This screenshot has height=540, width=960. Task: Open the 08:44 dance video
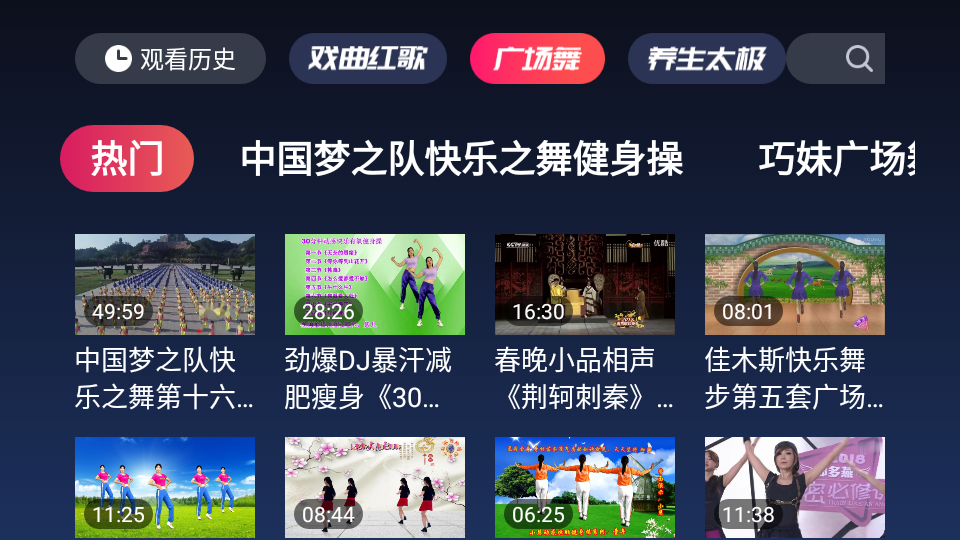pyautogui.click(x=375, y=487)
